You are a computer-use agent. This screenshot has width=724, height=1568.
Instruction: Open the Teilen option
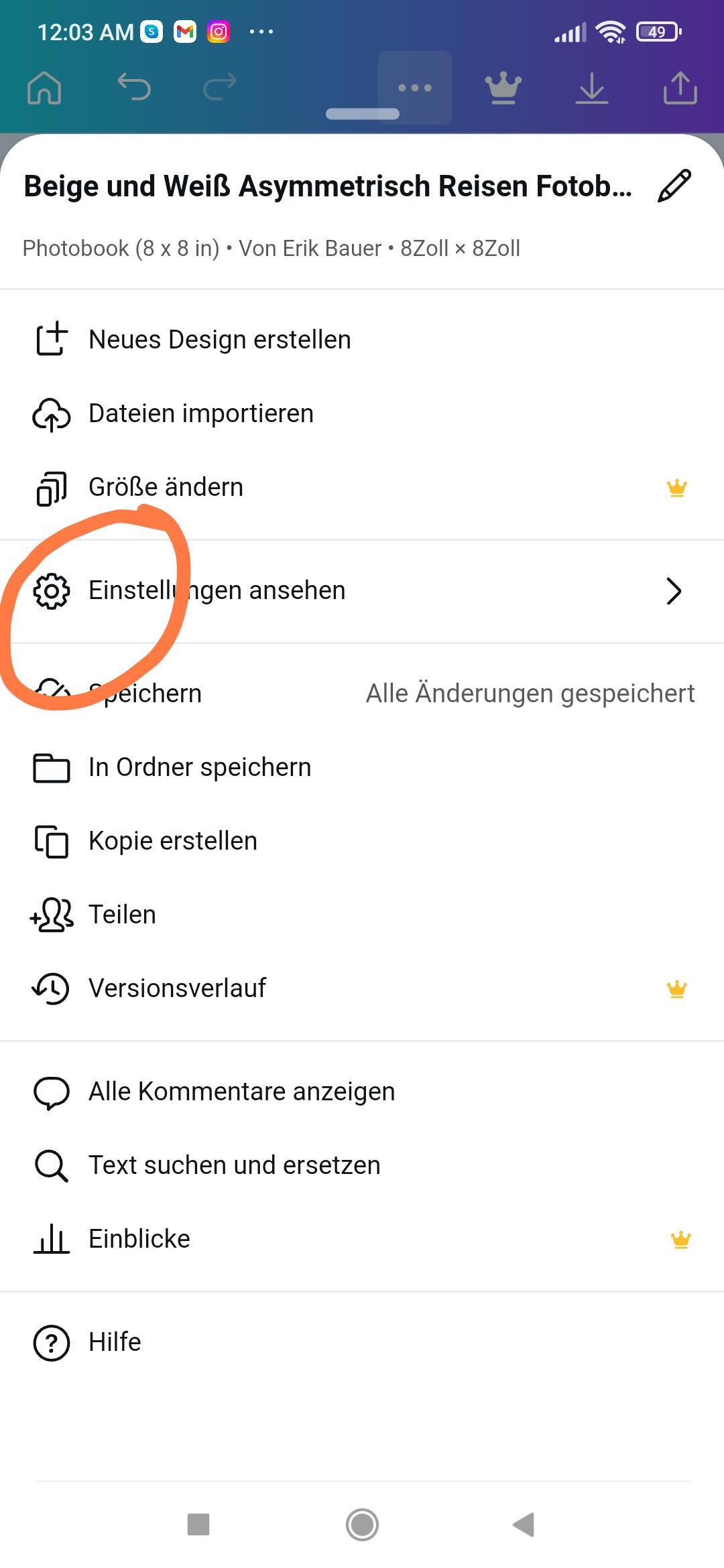pyautogui.click(x=122, y=915)
